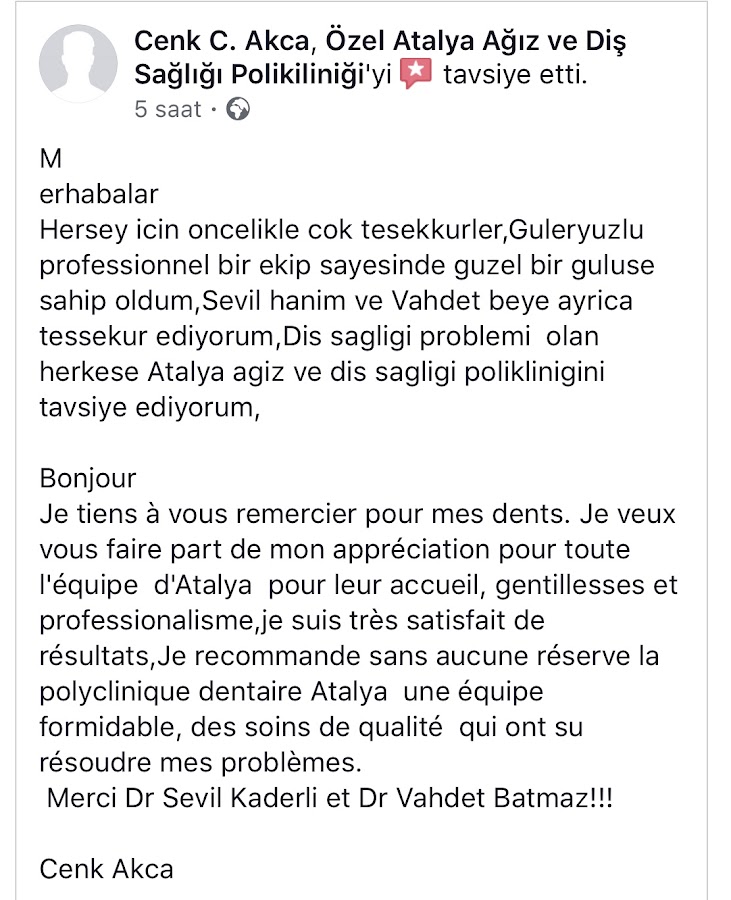Image resolution: width=731 pixels, height=900 pixels.
Task: Tap the public audience globe icon
Action: [238, 109]
